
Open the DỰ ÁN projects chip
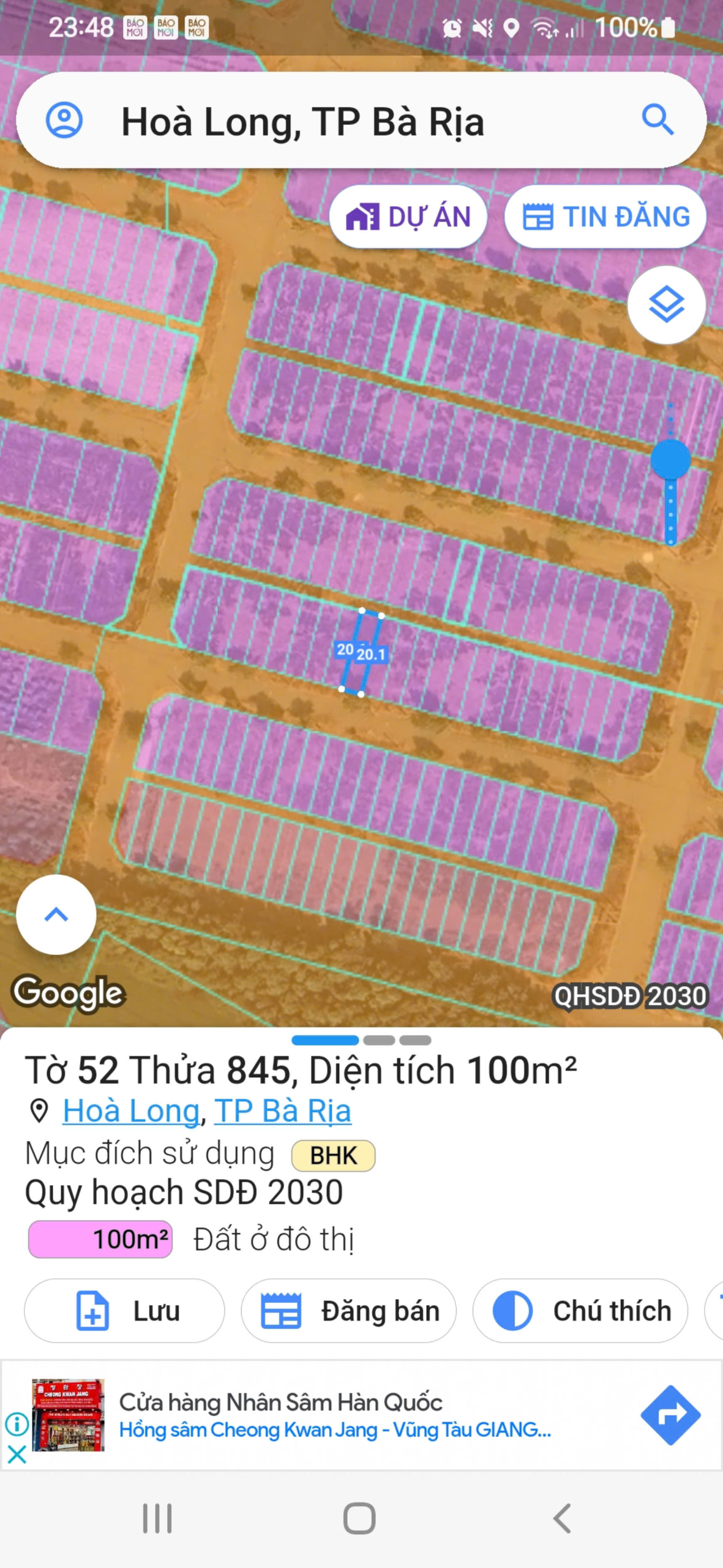coord(408,217)
